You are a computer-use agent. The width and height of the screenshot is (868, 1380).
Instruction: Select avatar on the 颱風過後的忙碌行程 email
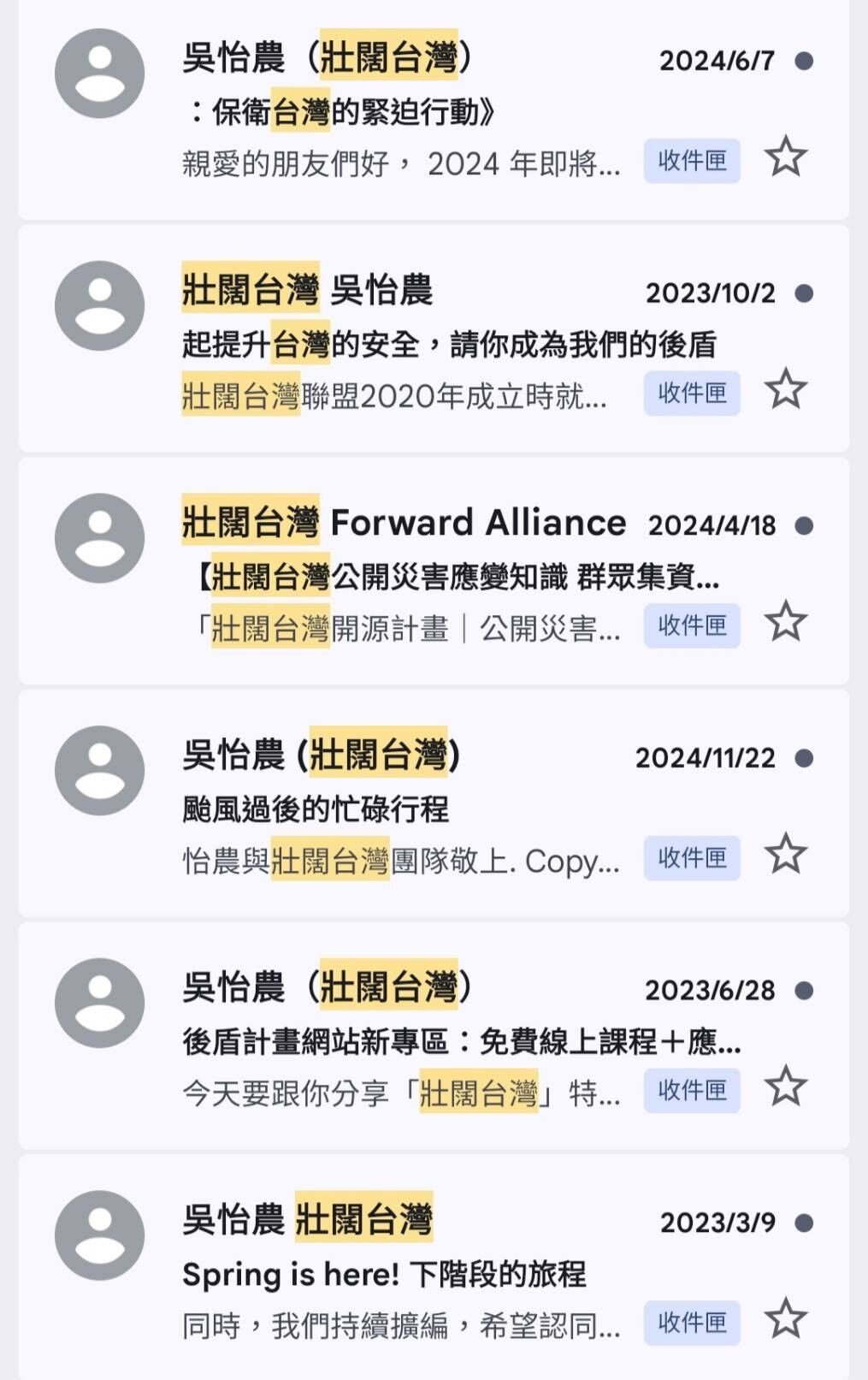101,770
